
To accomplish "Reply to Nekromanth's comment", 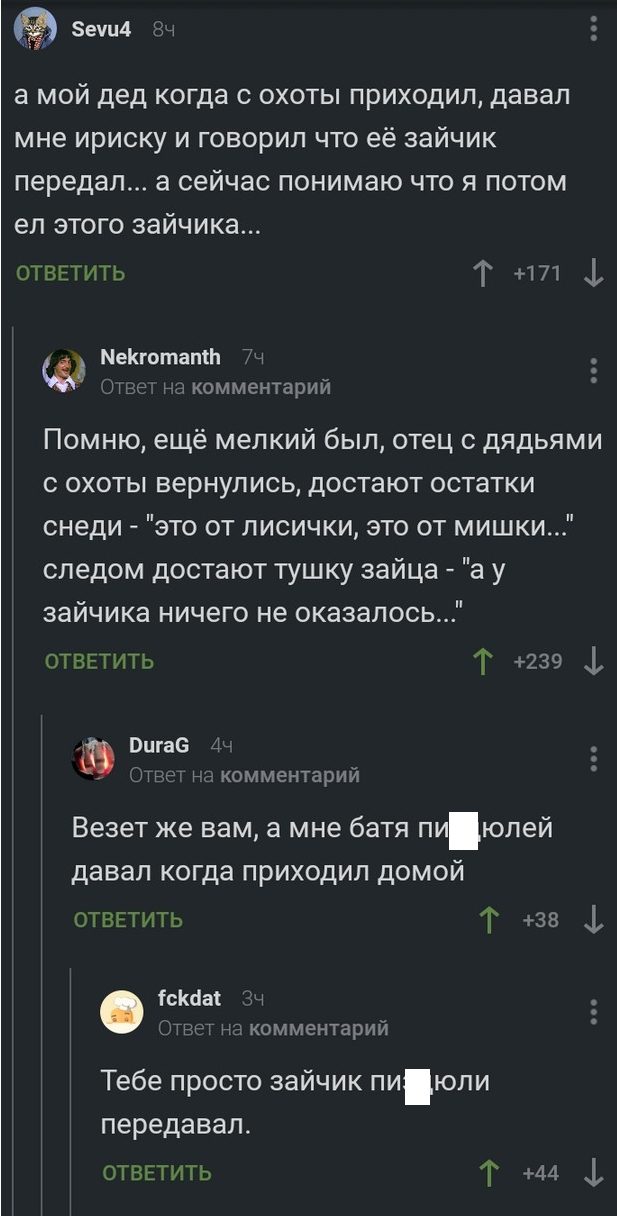I will [100, 661].
